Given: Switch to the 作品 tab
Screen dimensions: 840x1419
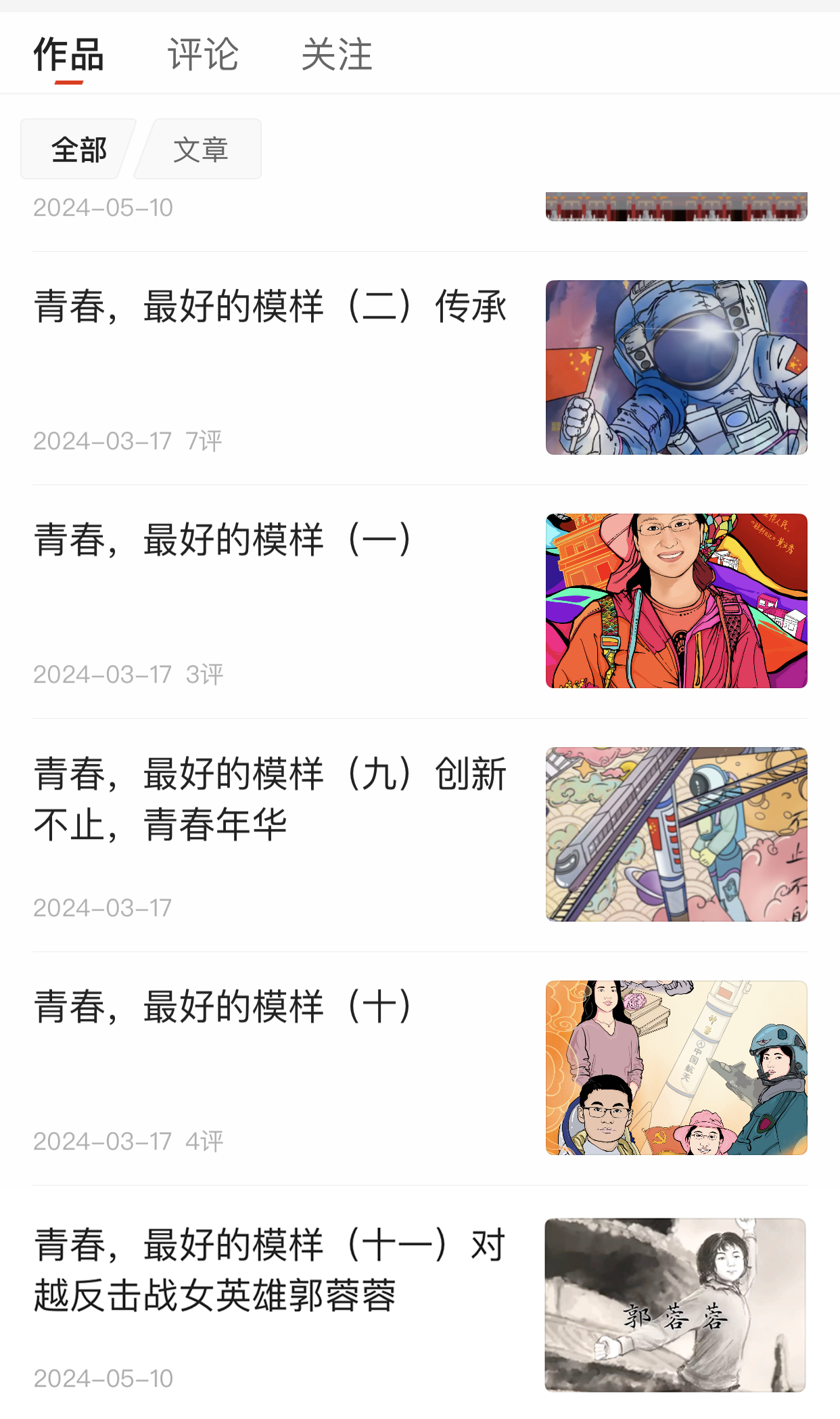Looking at the screenshot, I should click(x=68, y=54).
